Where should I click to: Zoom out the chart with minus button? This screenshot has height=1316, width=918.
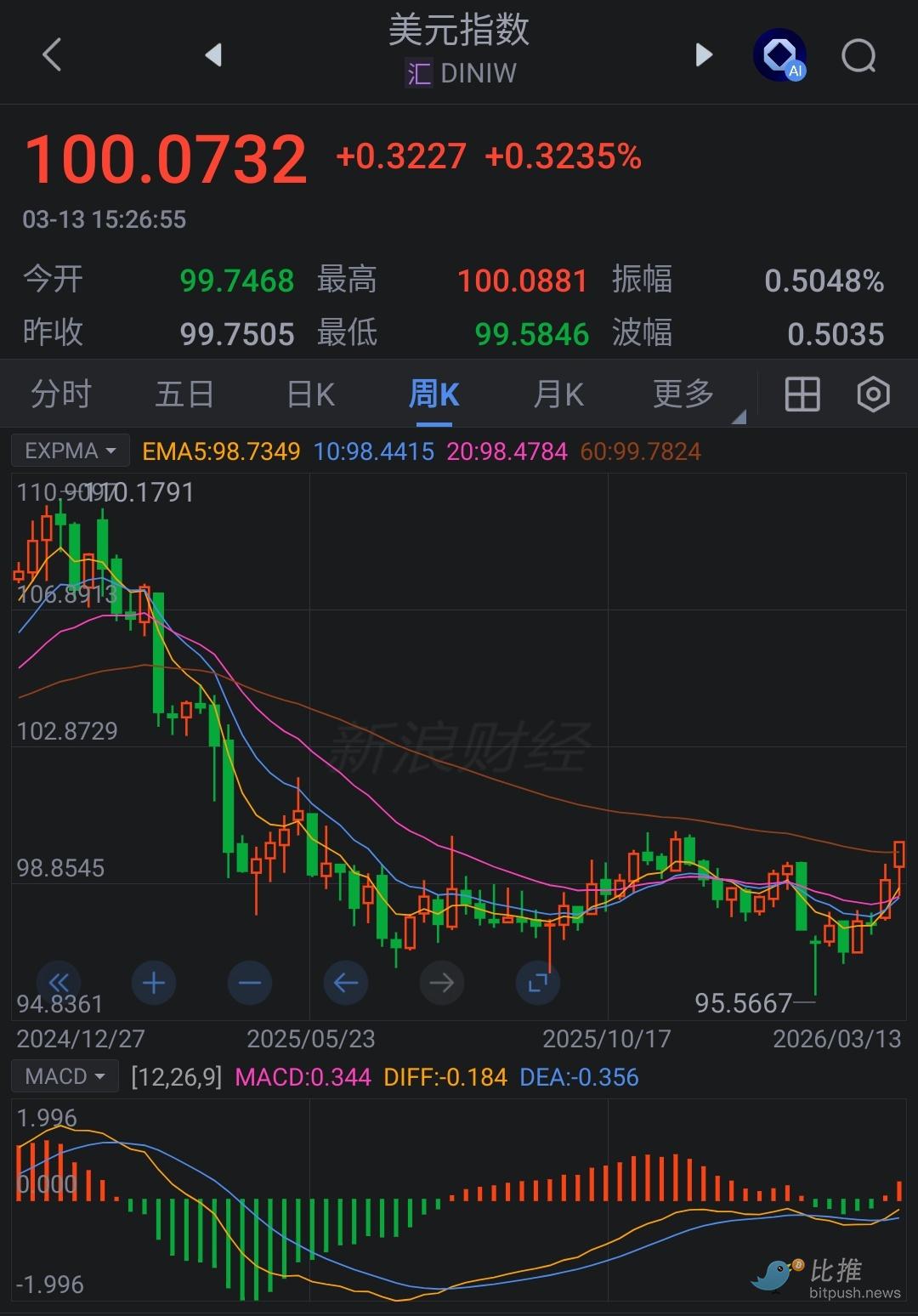pyautogui.click(x=250, y=984)
